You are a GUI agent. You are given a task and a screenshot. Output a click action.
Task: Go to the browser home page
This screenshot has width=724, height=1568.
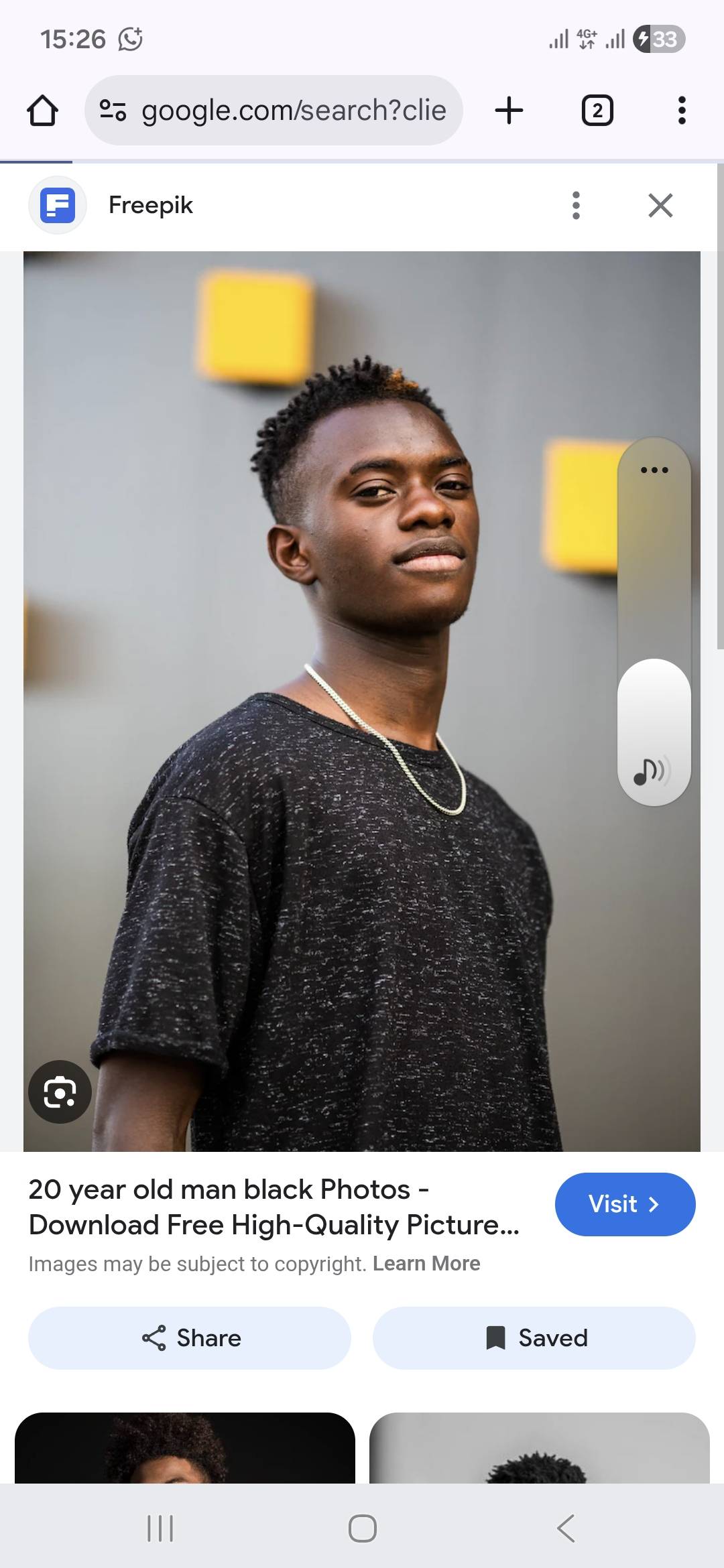42,111
